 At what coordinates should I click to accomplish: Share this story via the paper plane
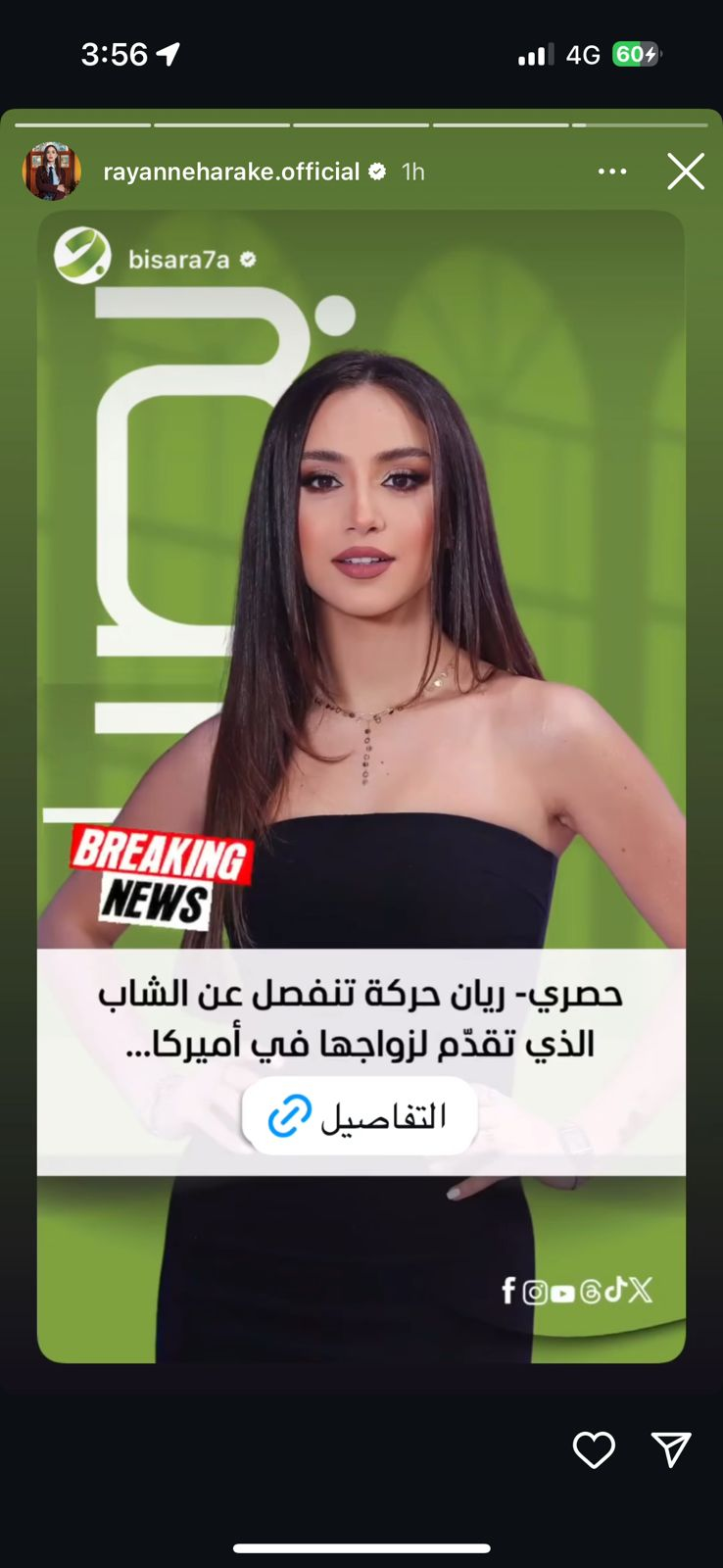(671, 1449)
